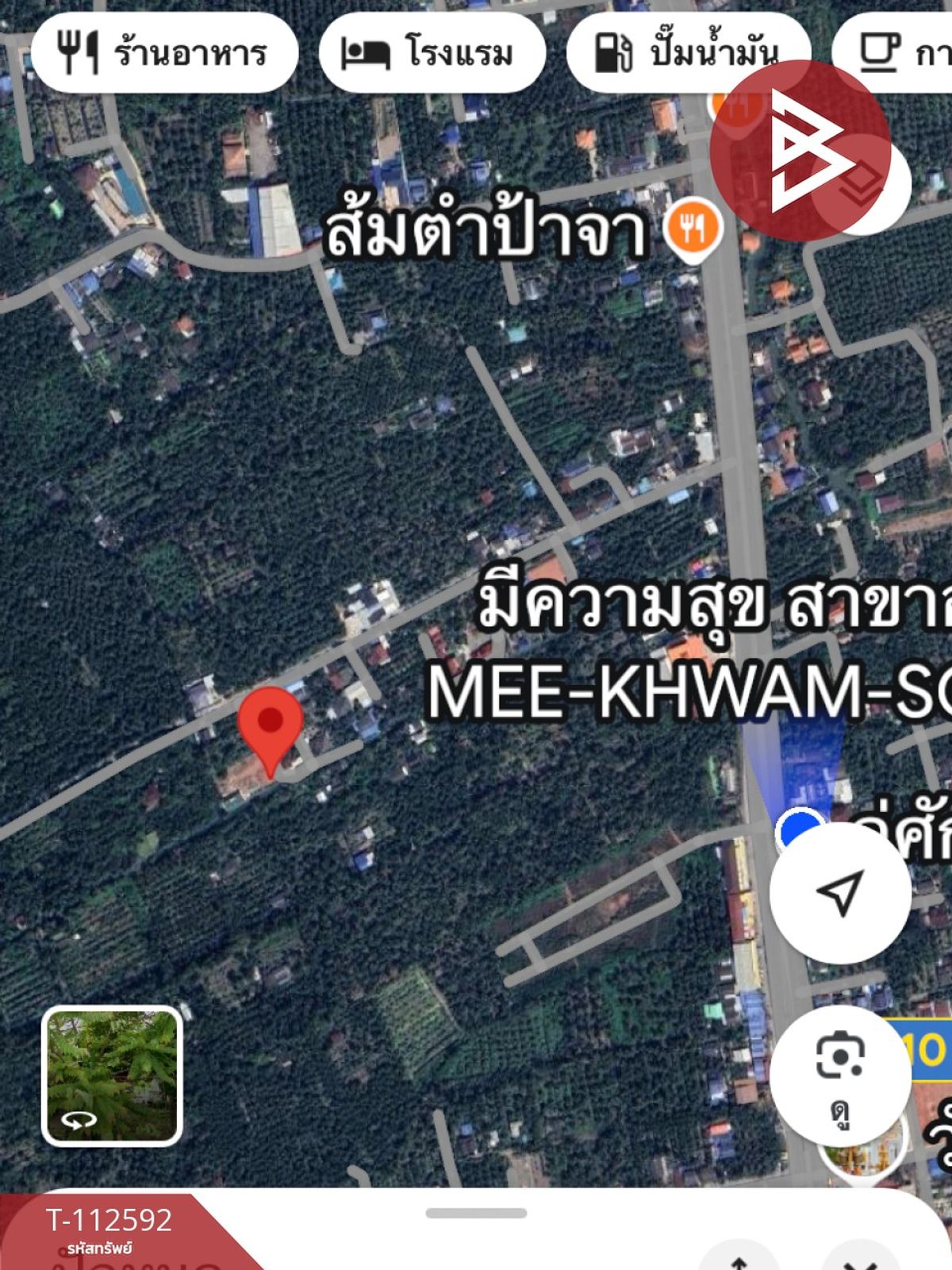Filter map by โรงแรม hotels chip

click(x=432, y=53)
